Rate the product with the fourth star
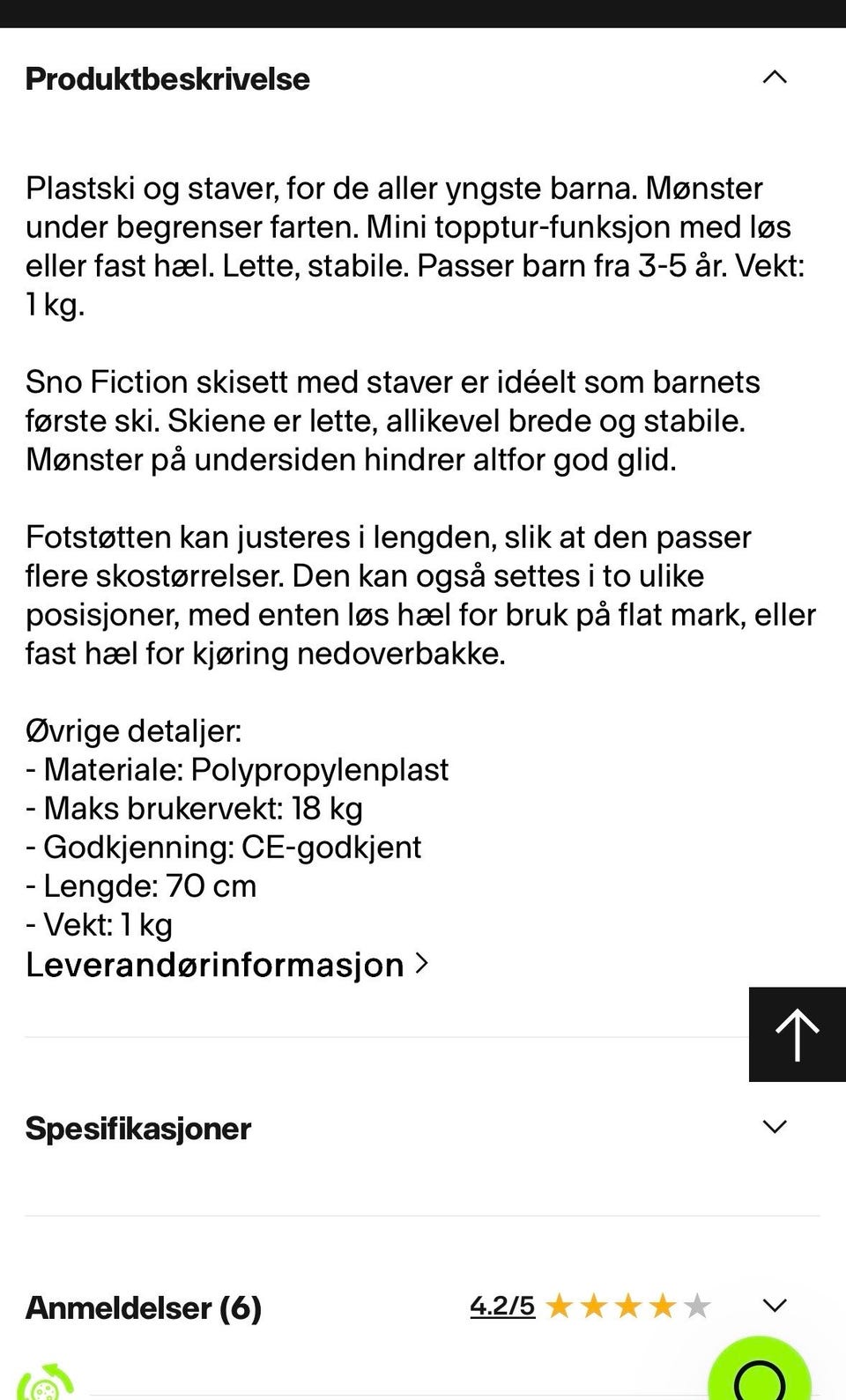Viewport: 846px width, 1400px height. (663, 1307)
